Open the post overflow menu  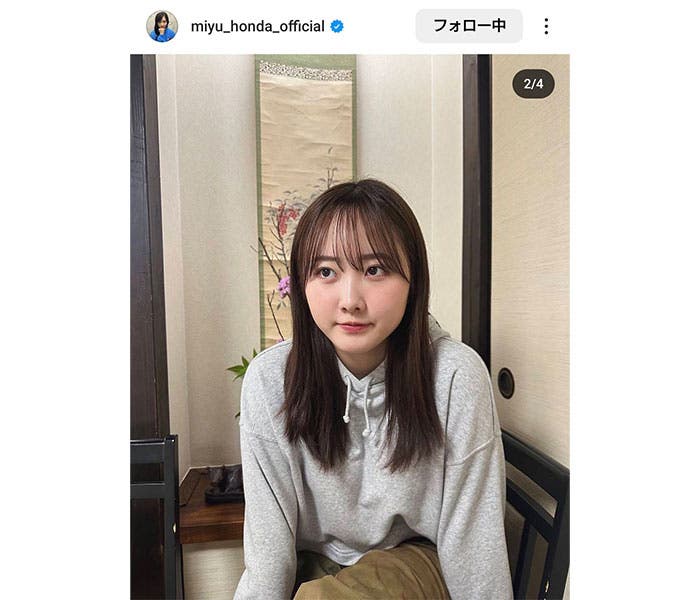tap(546, 26)
